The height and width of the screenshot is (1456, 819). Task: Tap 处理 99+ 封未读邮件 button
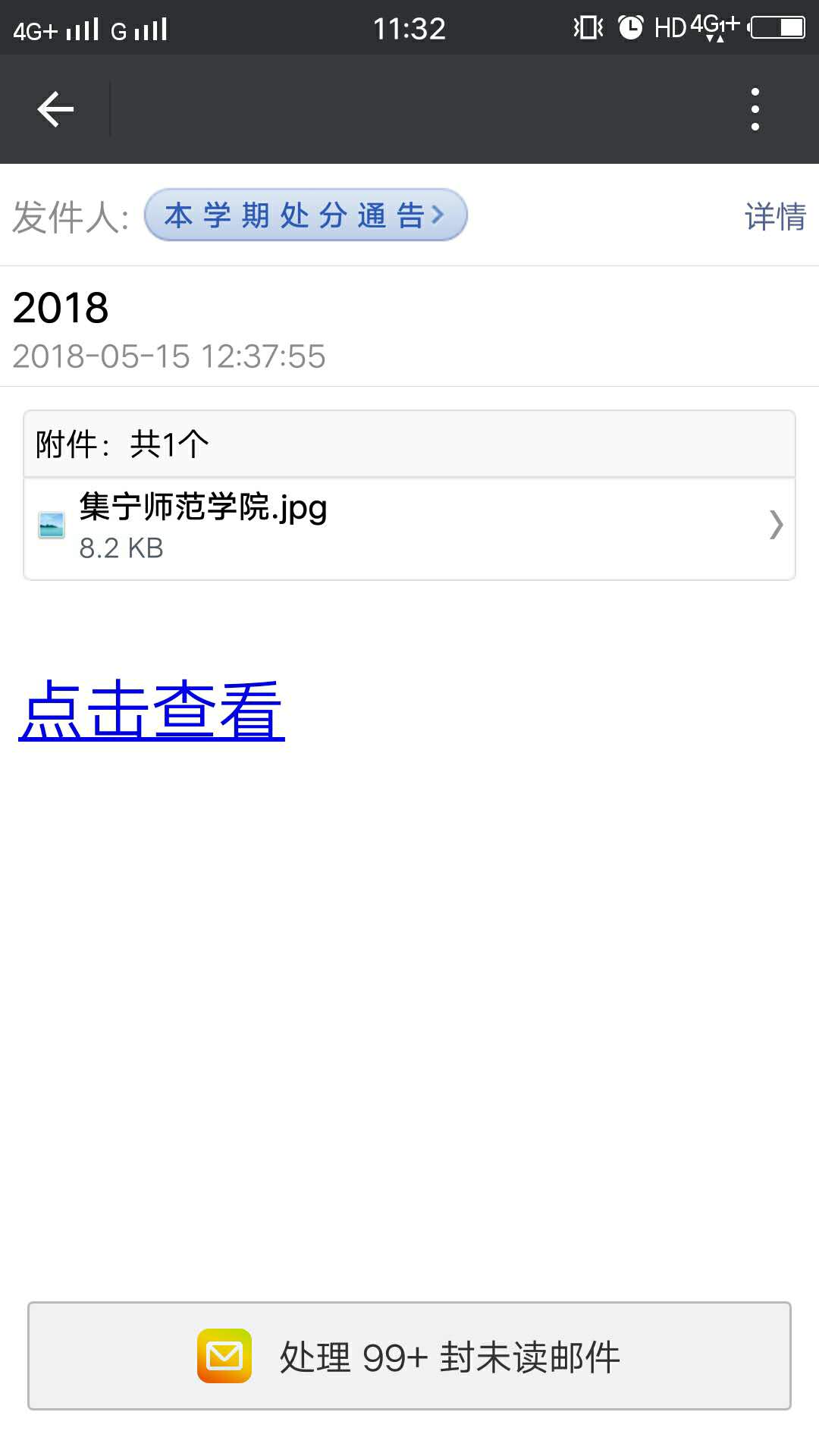[409, 1357]
